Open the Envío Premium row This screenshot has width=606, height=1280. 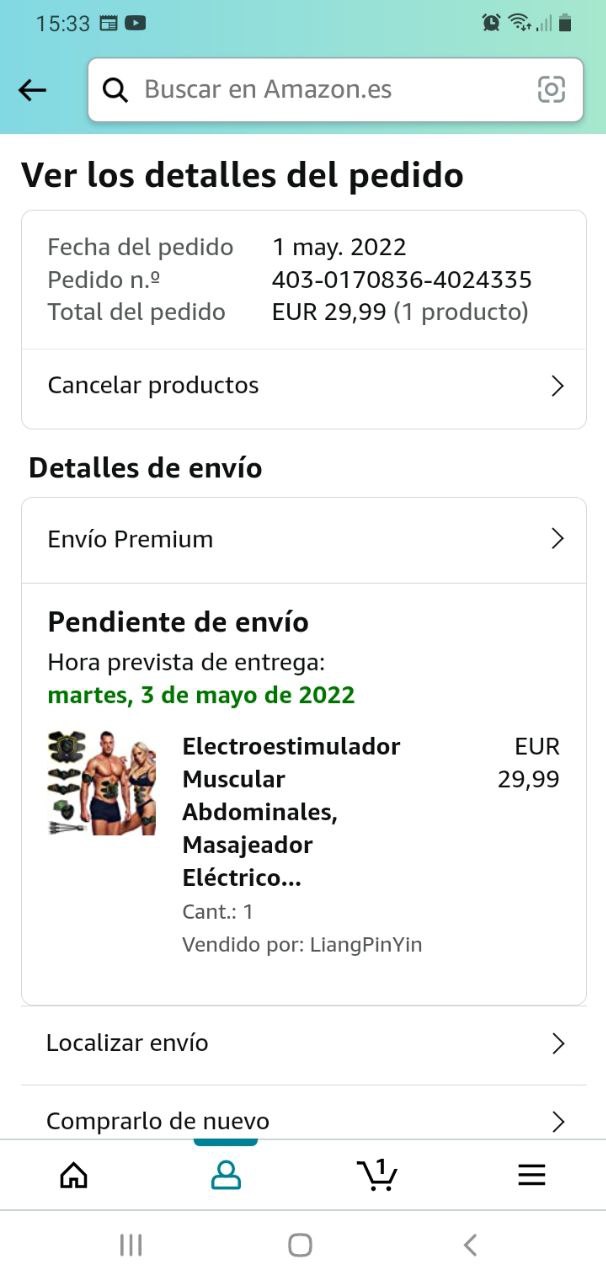(304, 540)
